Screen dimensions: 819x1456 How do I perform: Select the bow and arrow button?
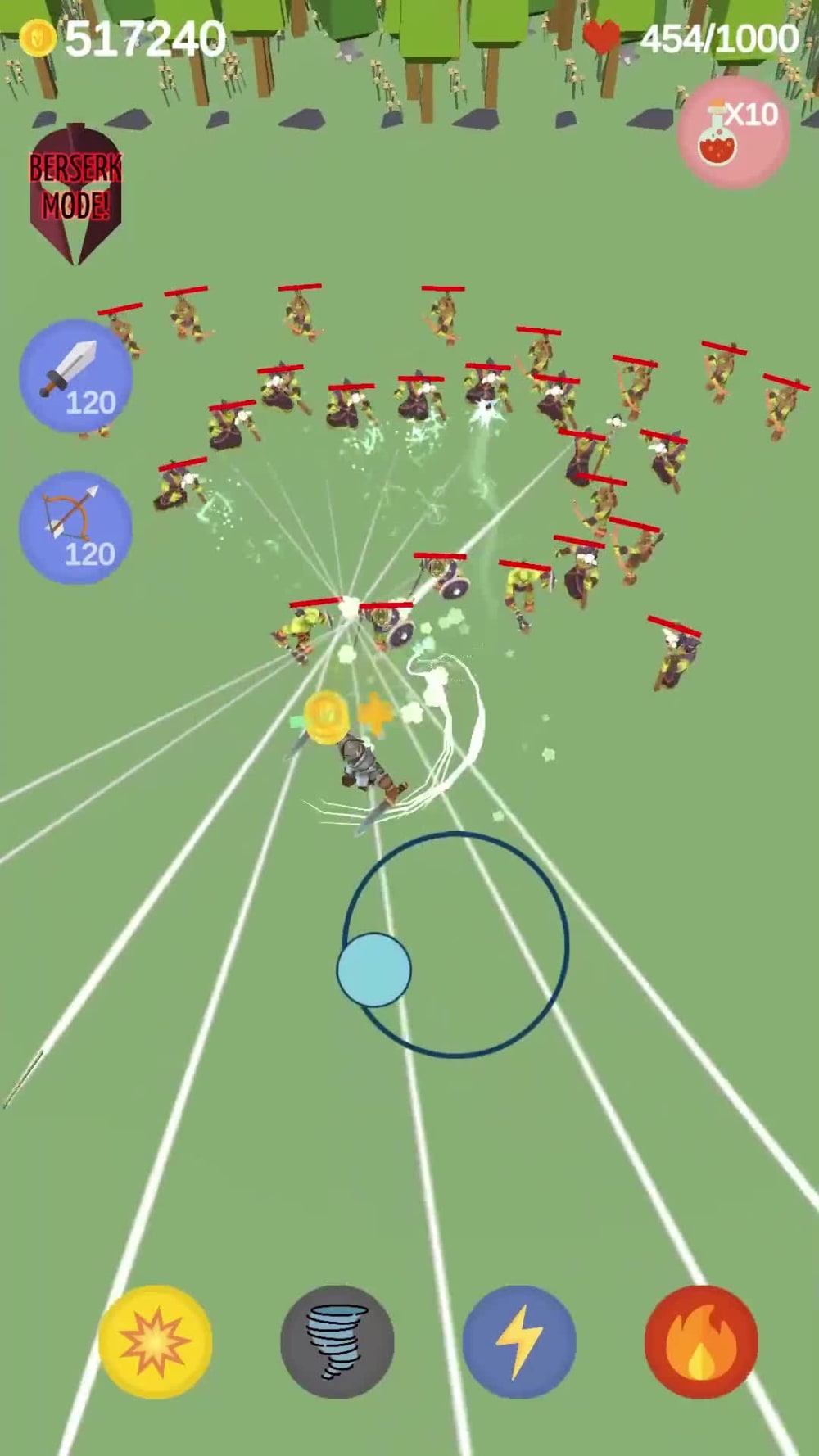(75, 527)
